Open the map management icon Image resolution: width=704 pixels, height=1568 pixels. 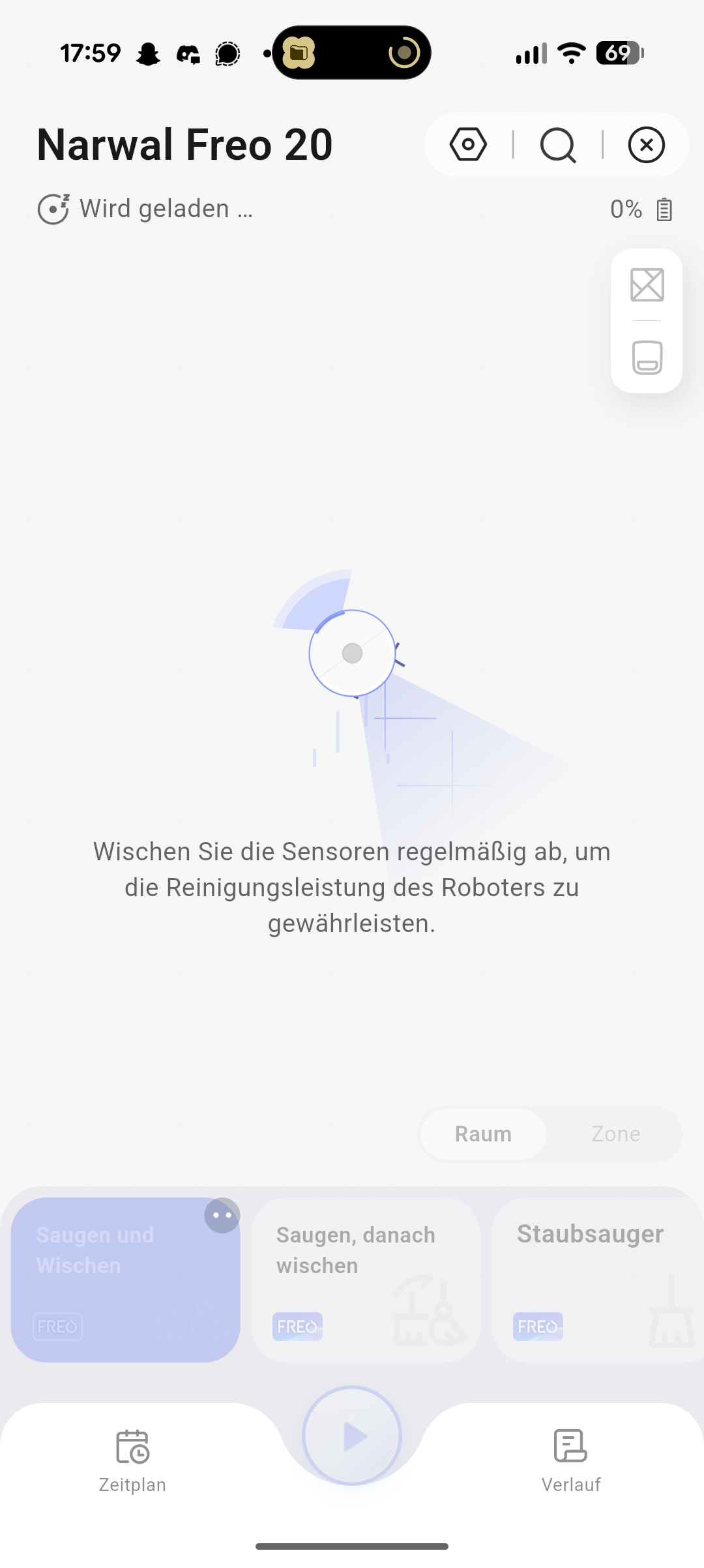click(647, 285)
